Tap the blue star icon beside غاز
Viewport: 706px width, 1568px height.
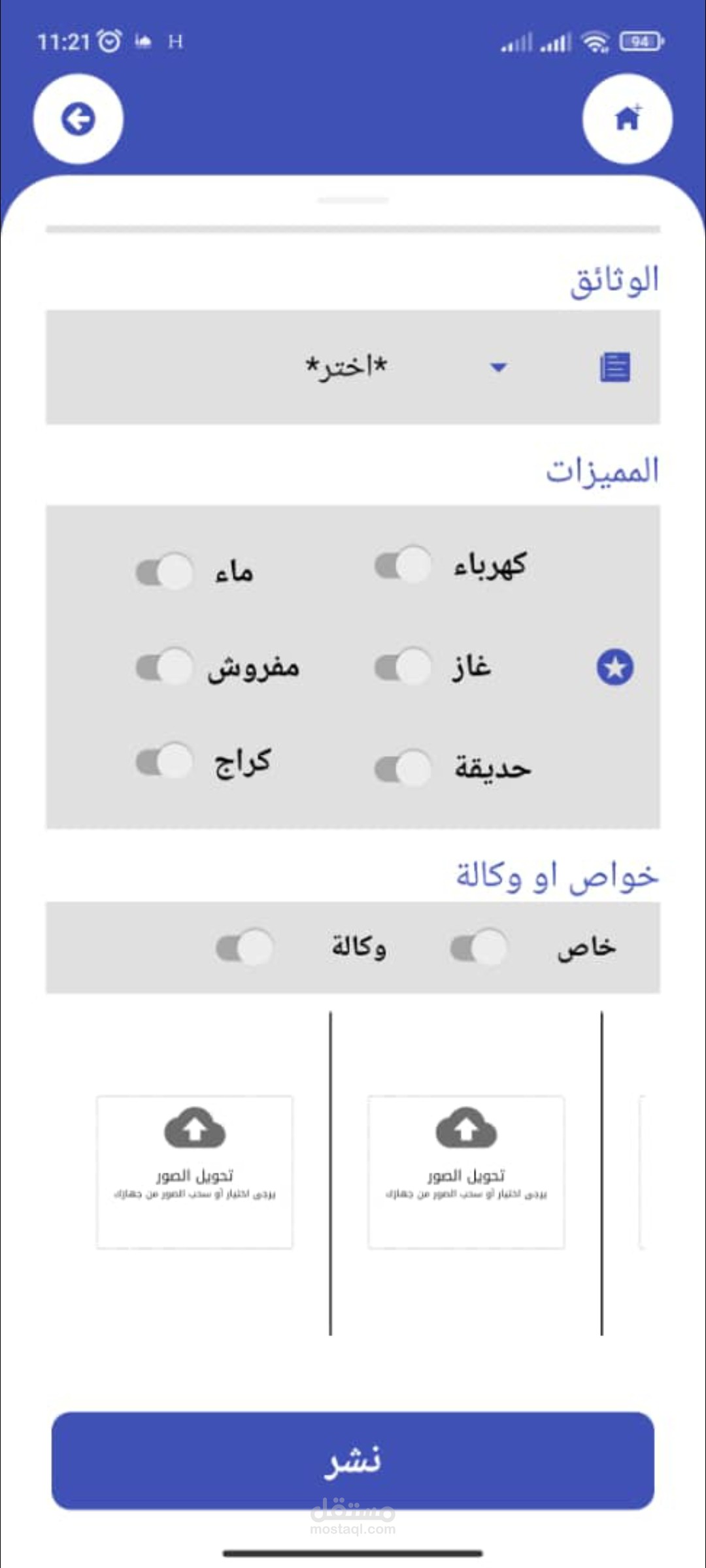pos(615,666)
